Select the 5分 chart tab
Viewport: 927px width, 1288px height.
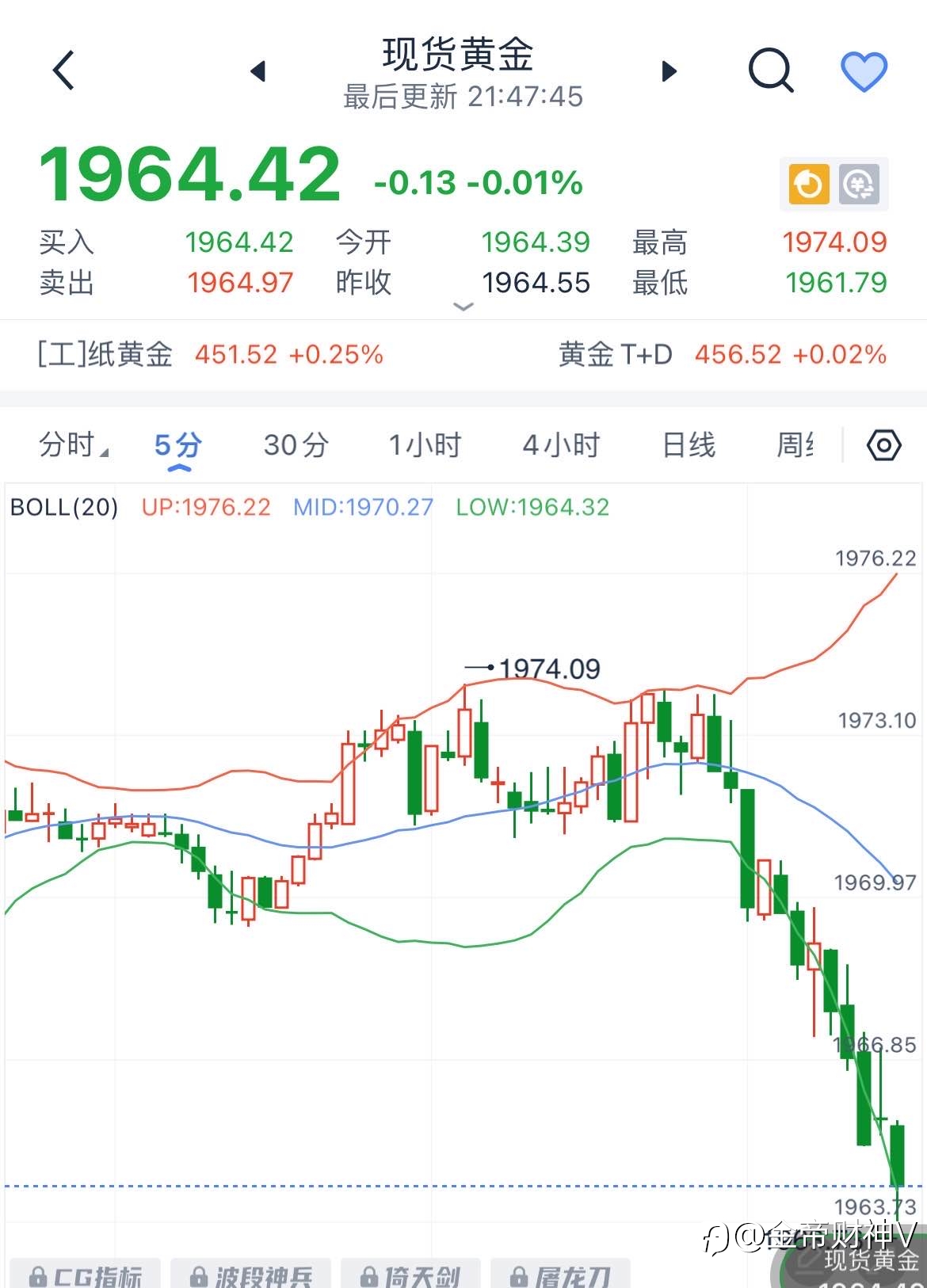(178, 445)
